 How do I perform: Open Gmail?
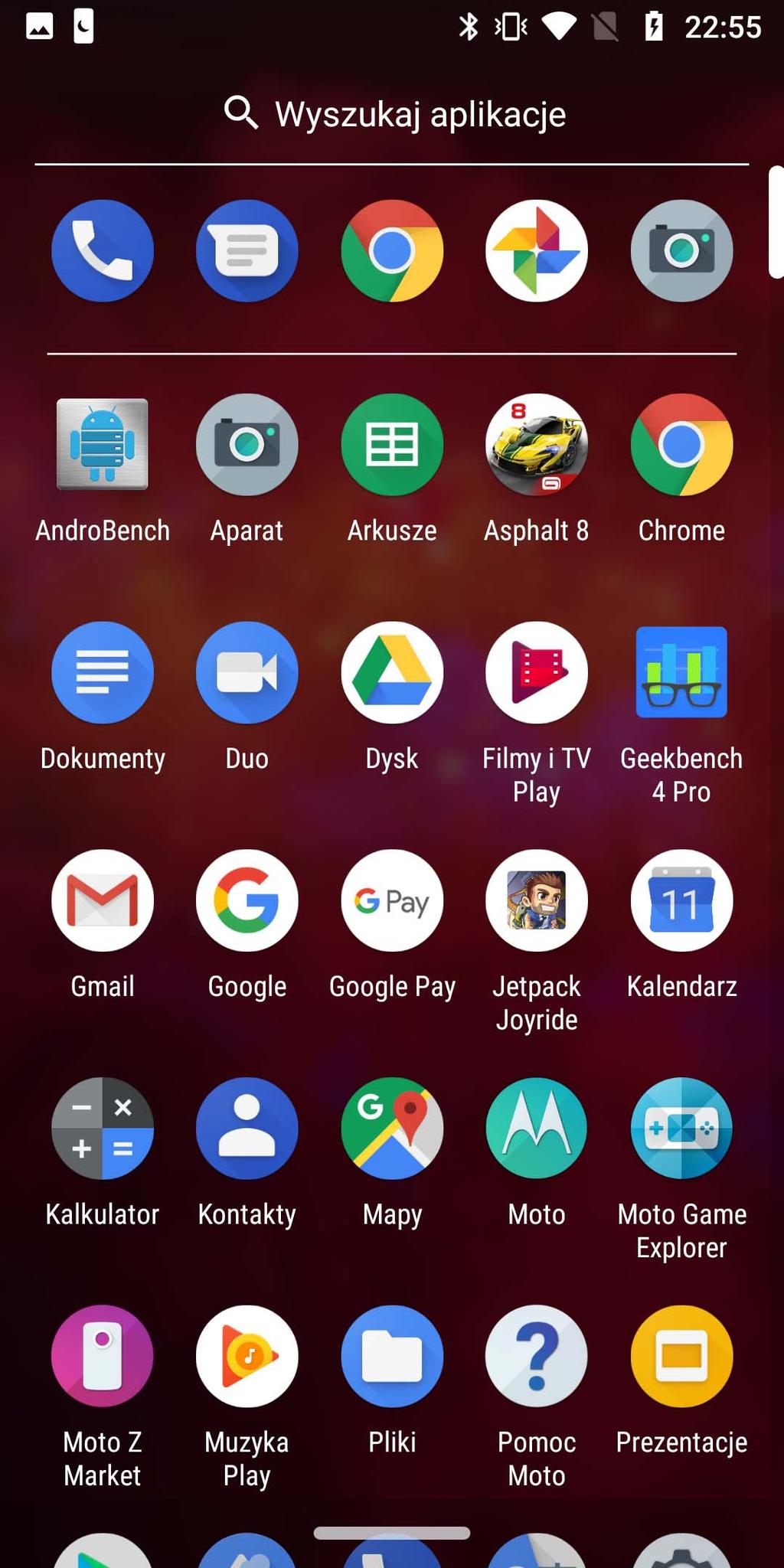[x=103, y=901]
